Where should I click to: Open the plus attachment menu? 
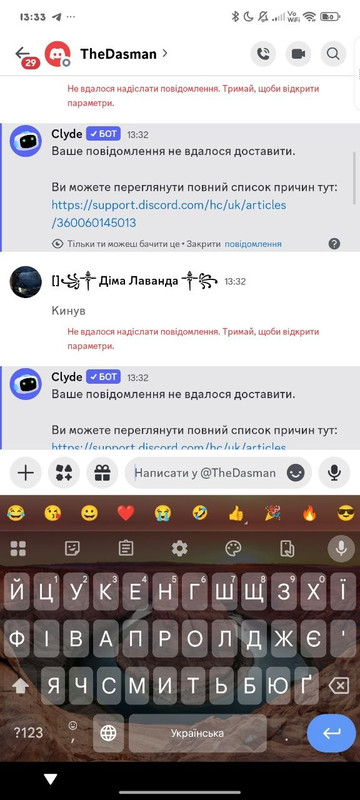(25, 473)
